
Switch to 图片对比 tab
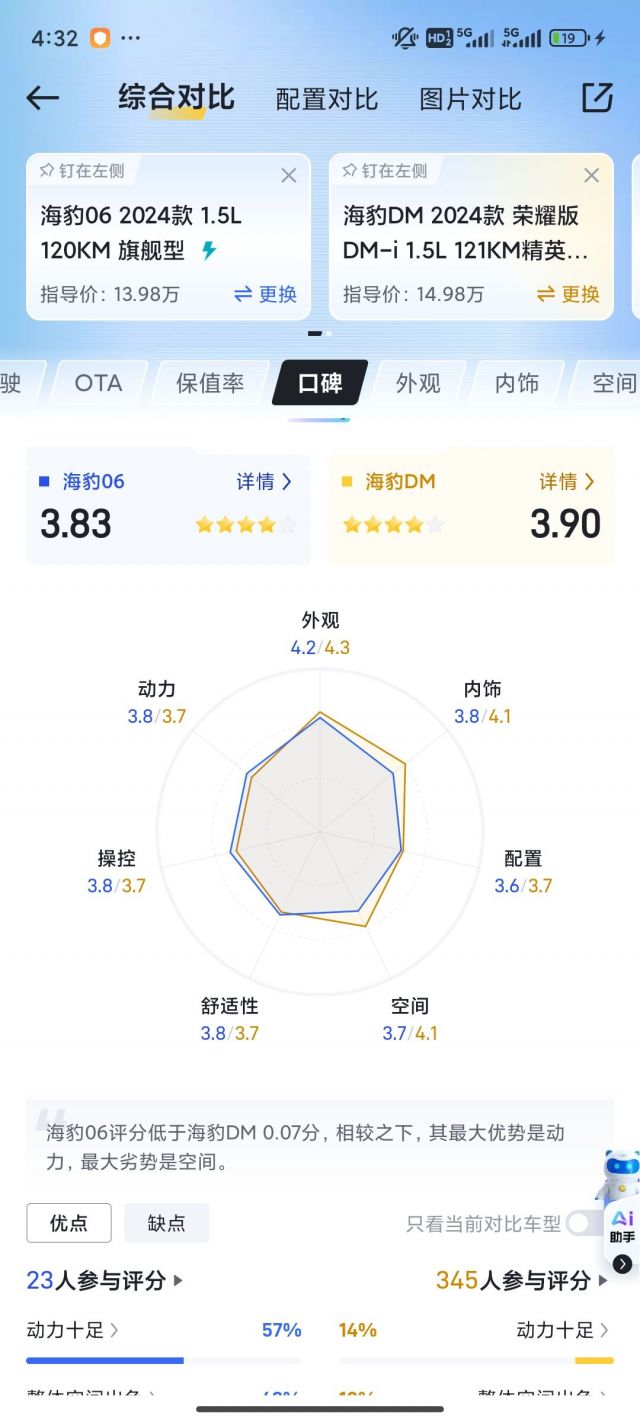click(x=470, y=99)
